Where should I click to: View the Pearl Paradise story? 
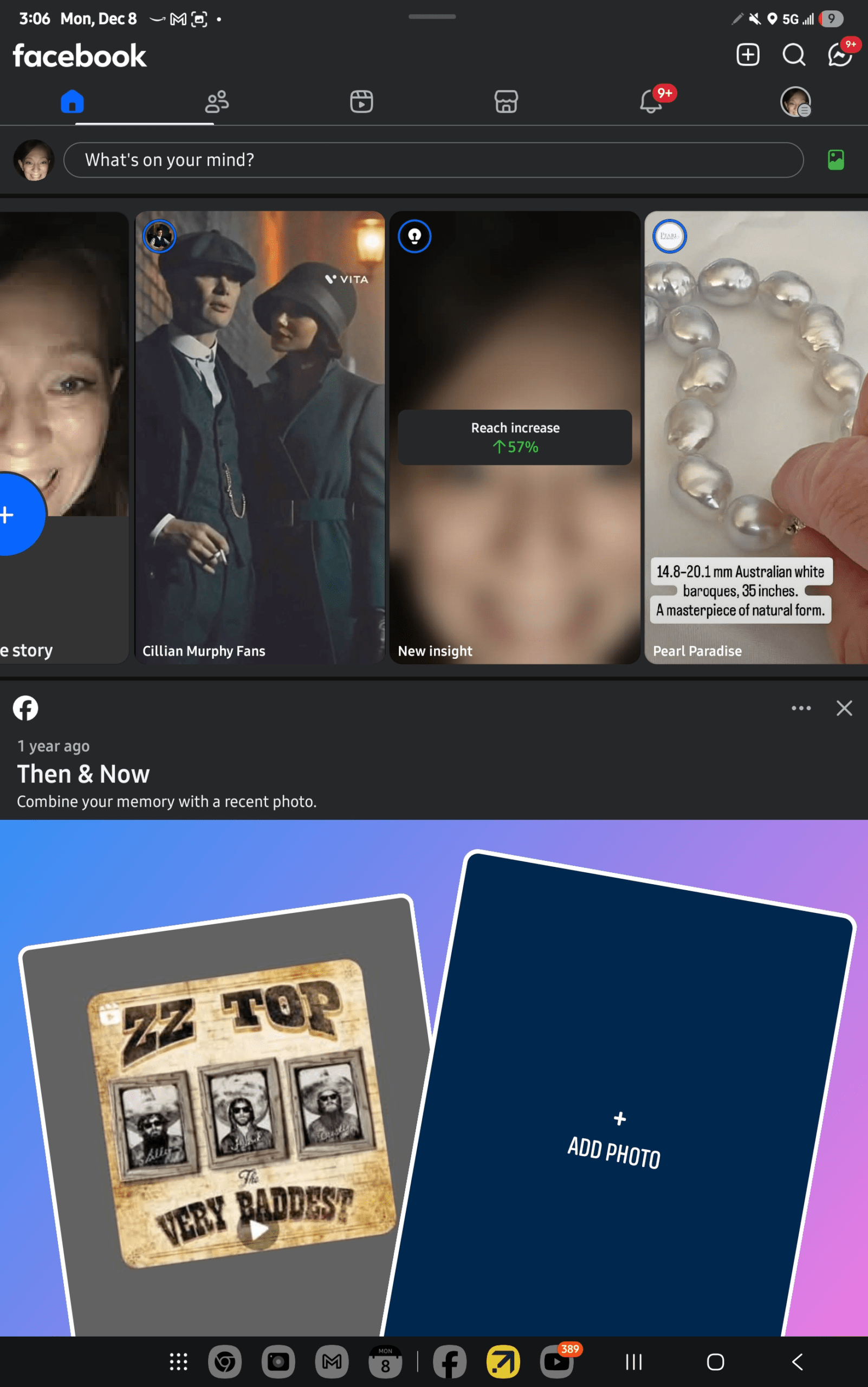755,436
